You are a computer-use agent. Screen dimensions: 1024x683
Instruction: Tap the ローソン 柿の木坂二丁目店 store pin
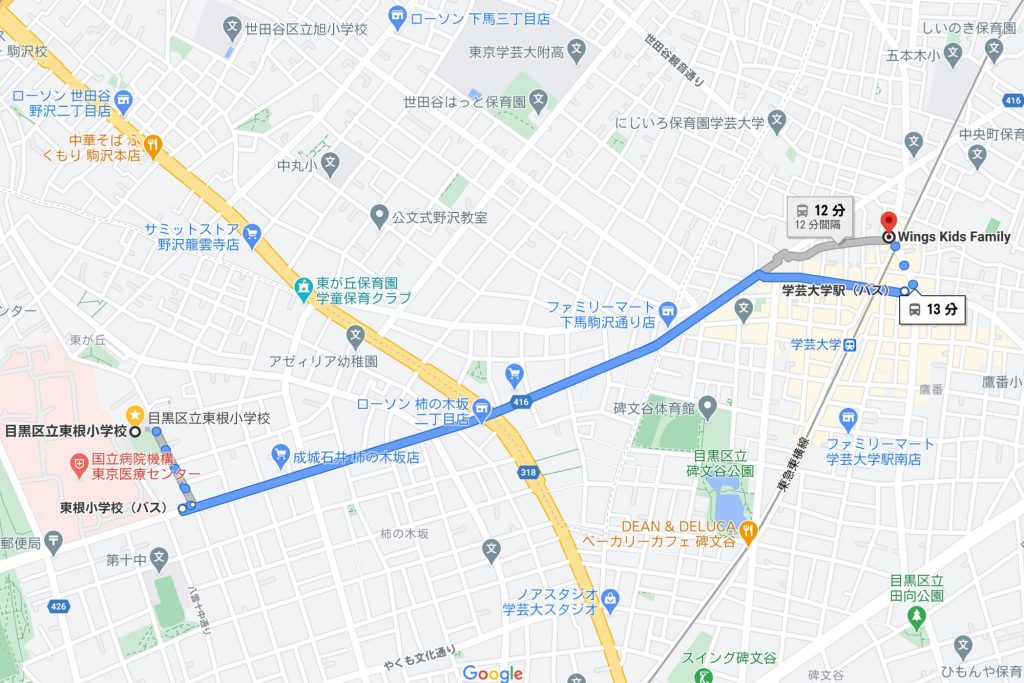(481, 407)
